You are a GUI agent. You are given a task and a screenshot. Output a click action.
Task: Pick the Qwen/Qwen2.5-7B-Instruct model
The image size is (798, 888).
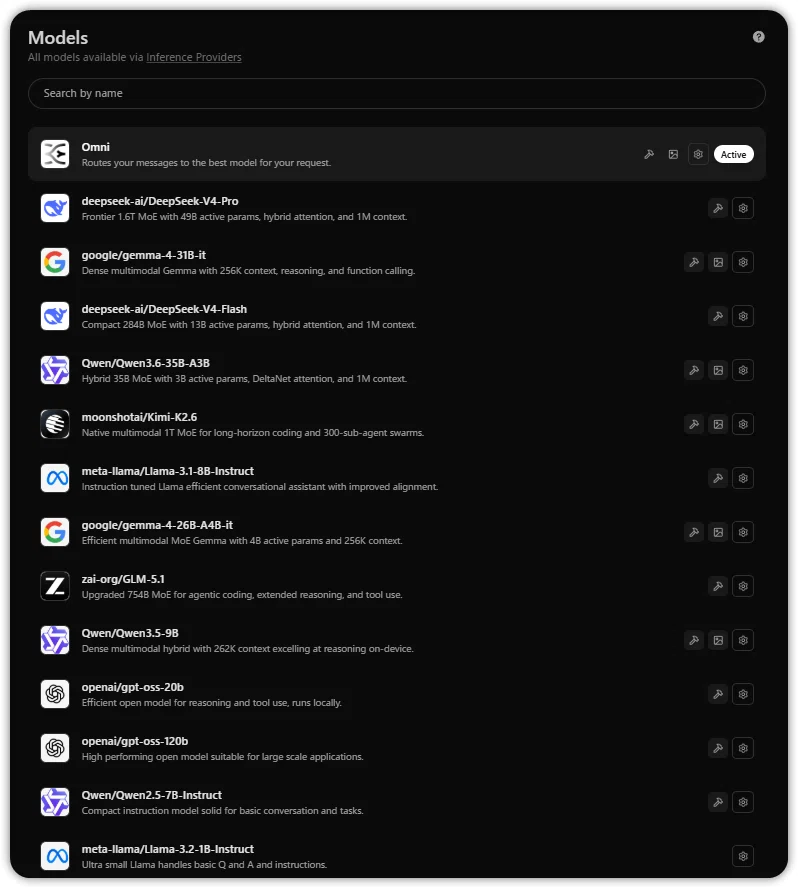coord(396,802)
